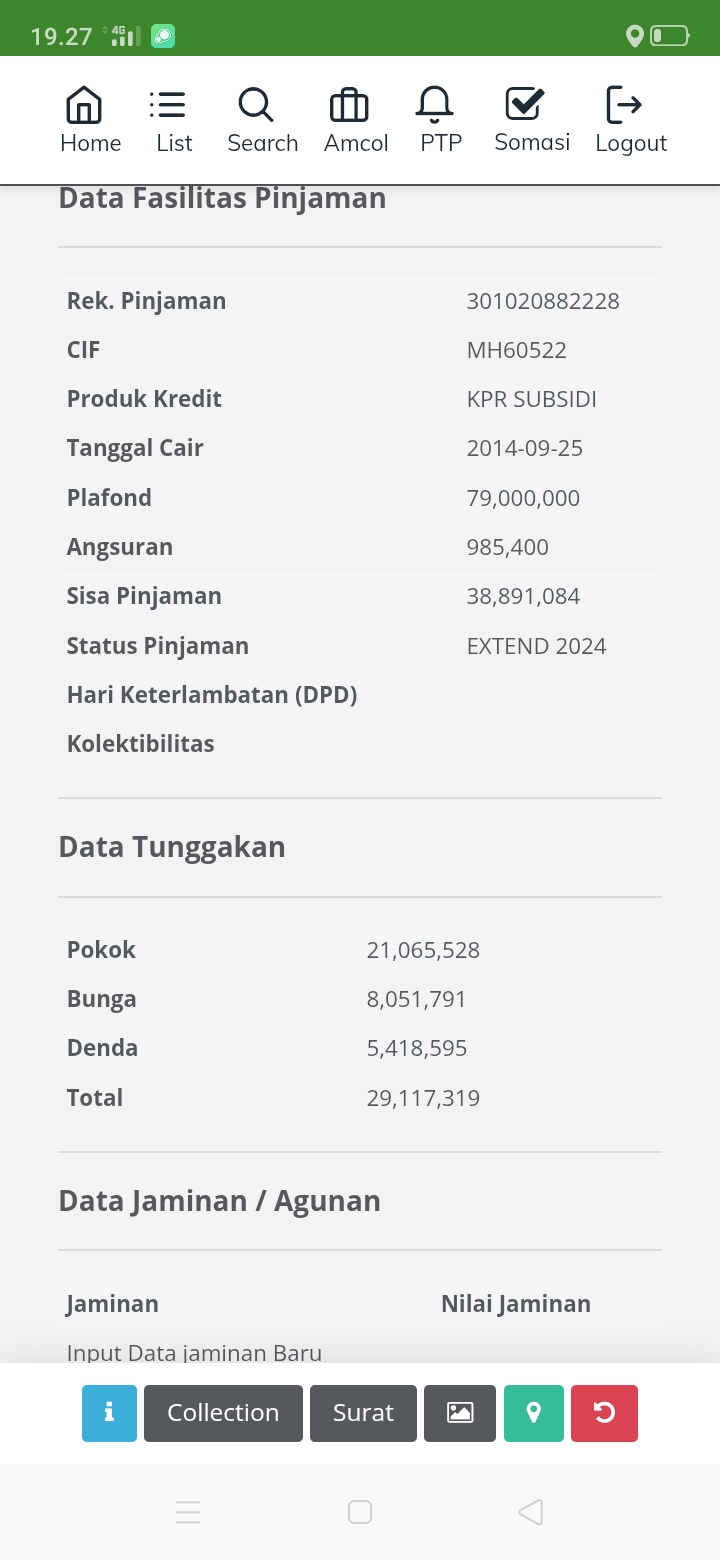Image resolution: width=720 pixels, height=1560 pixels.
Task: Tap the Status Pinjaman EXTEND 2024 field
Action: coord(536,645)
